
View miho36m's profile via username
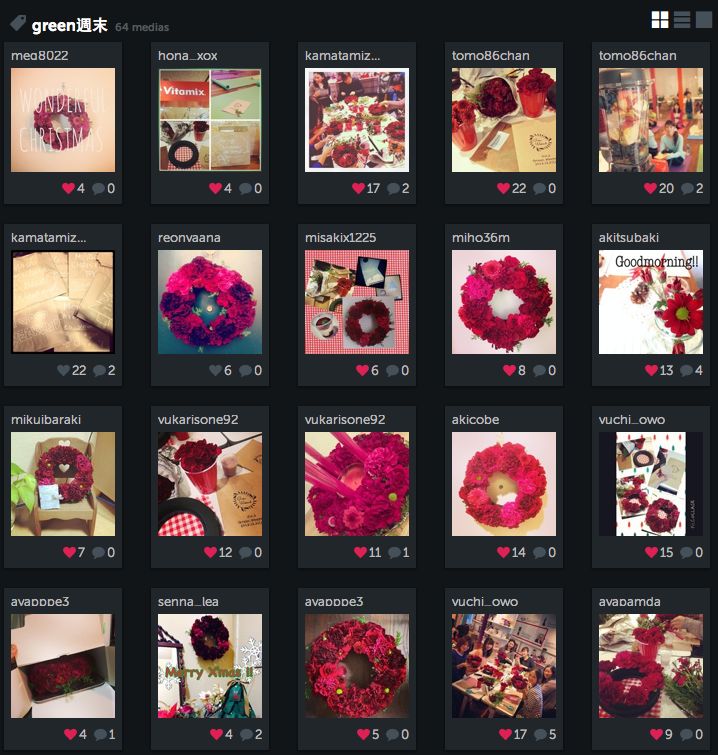[x=480, y=237]
